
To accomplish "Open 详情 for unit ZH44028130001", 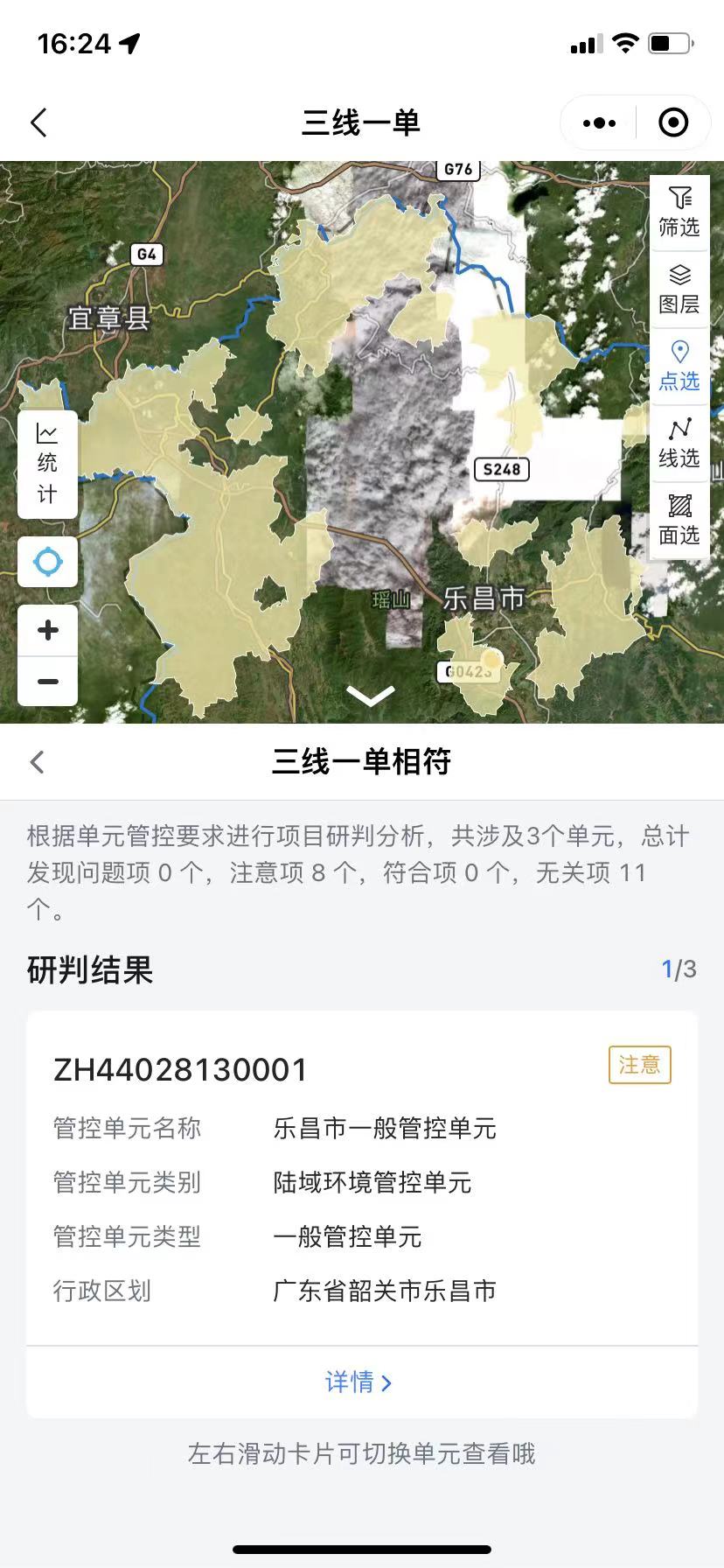I will coord(359,1382).
